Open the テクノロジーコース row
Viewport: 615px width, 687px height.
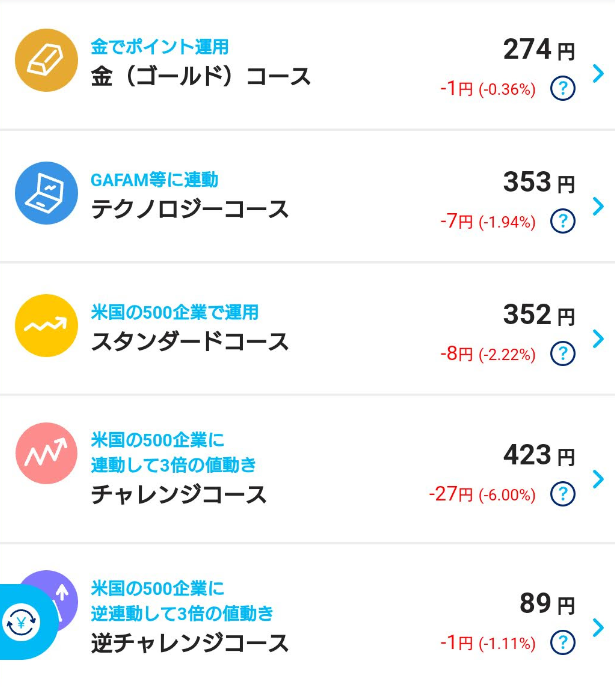tap(308, 196)
